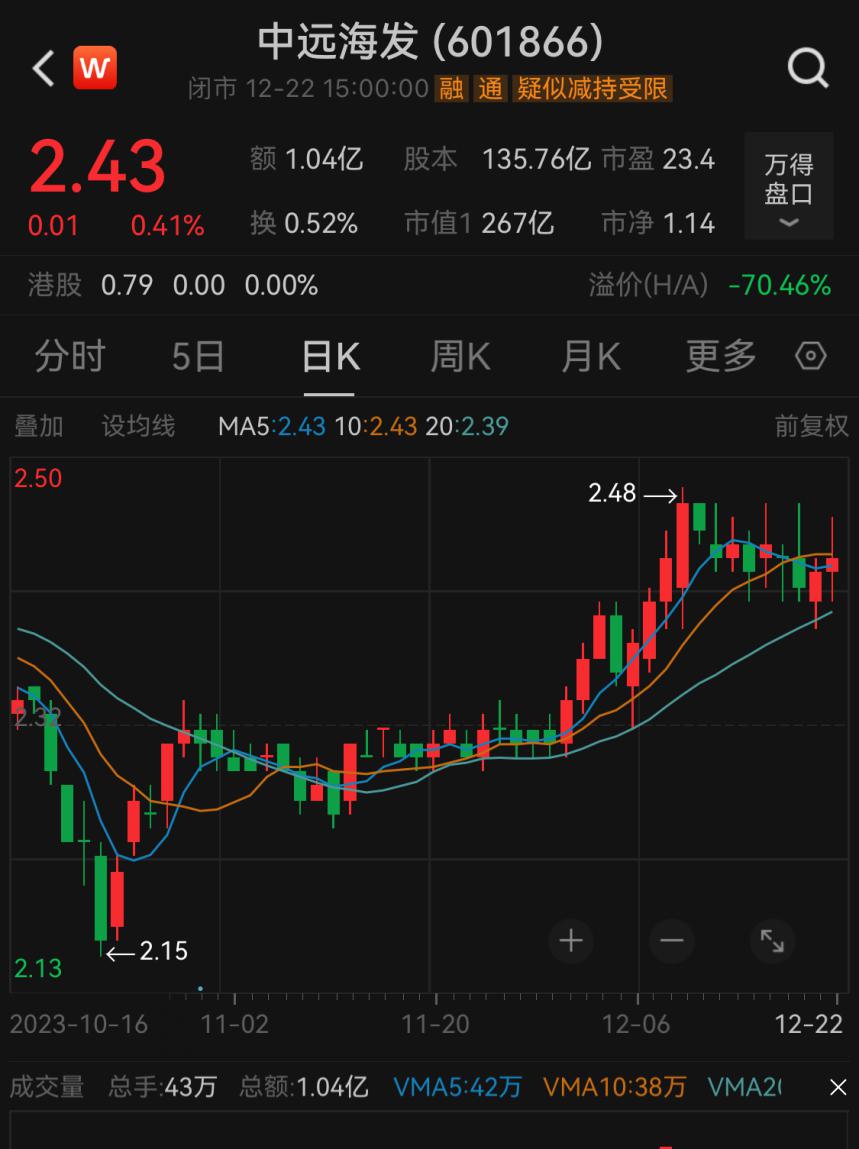
Task: Change the 前复权 adjustment mode
Action: (811, 426)
